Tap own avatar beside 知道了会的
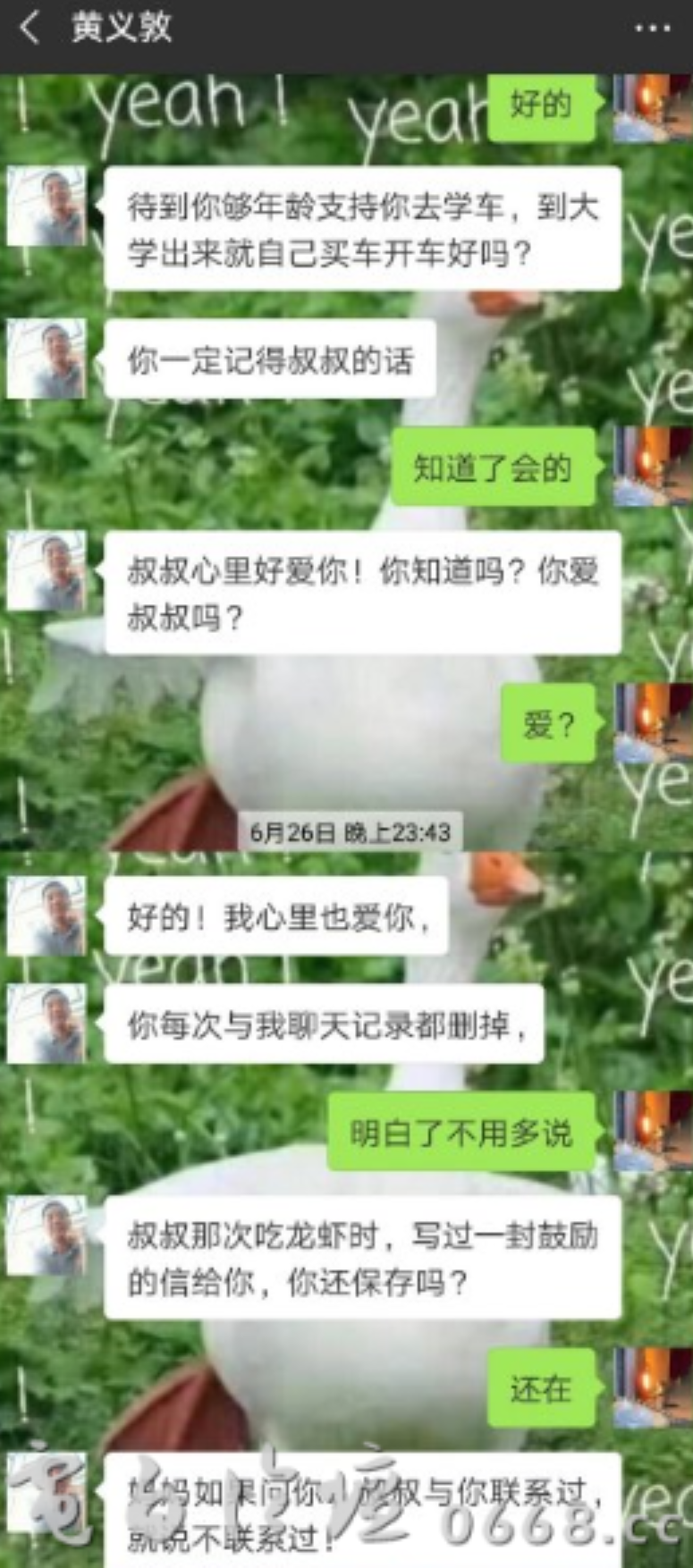This screenshot has height=1568, width=693. [653, 467]
